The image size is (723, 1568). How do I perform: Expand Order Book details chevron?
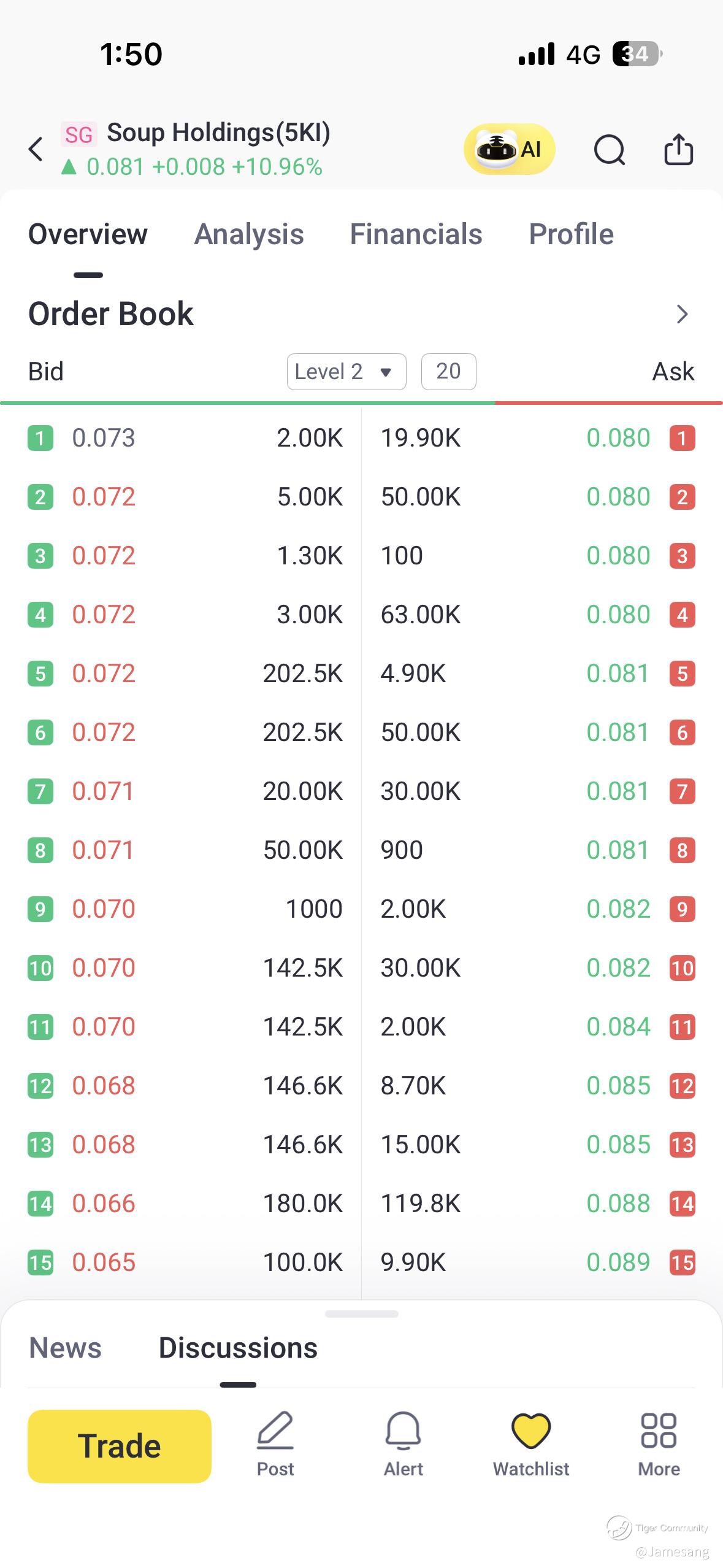[x=682, y=314]
